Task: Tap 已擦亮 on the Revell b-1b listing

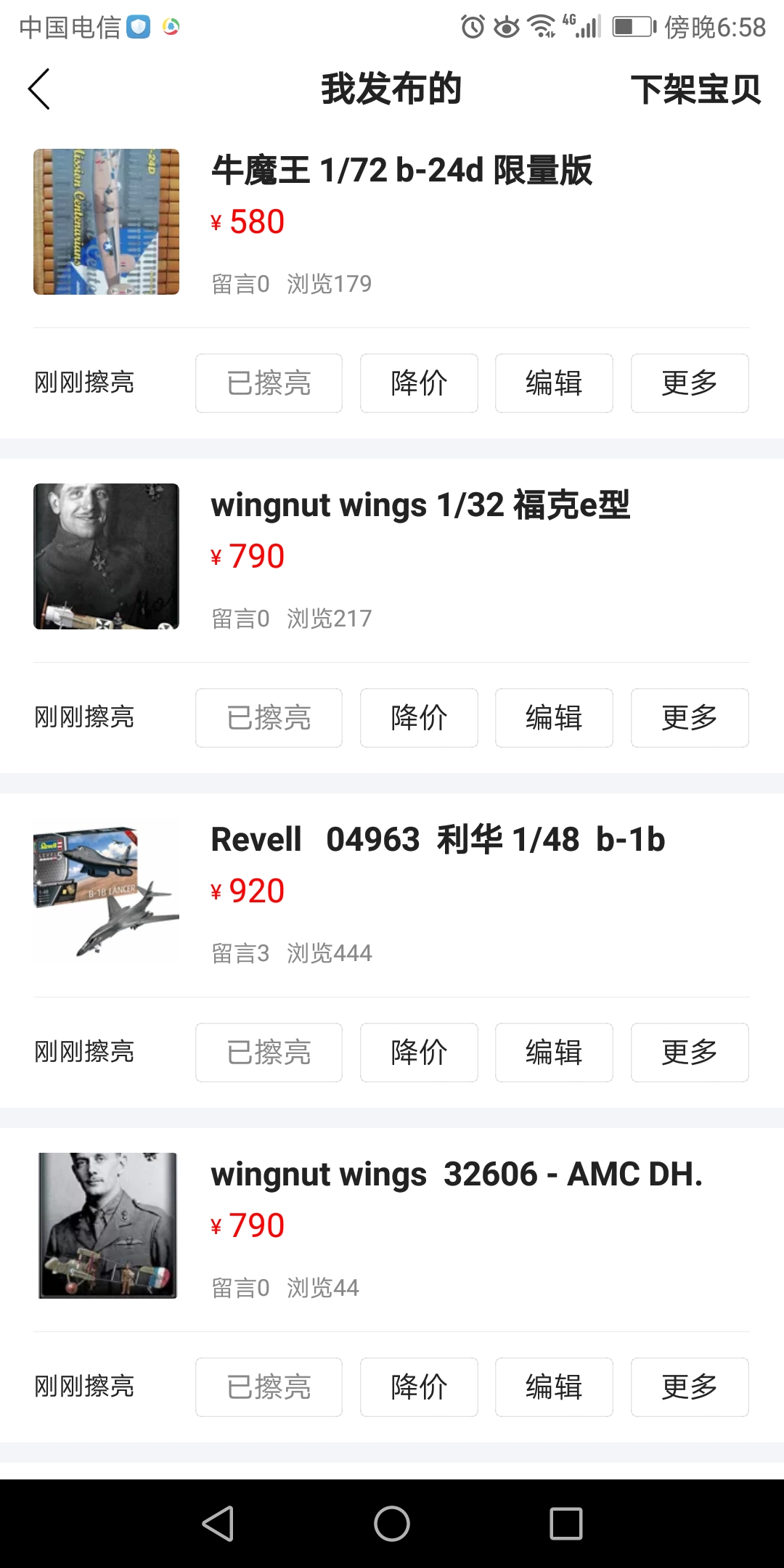Action: (269, 1053)
